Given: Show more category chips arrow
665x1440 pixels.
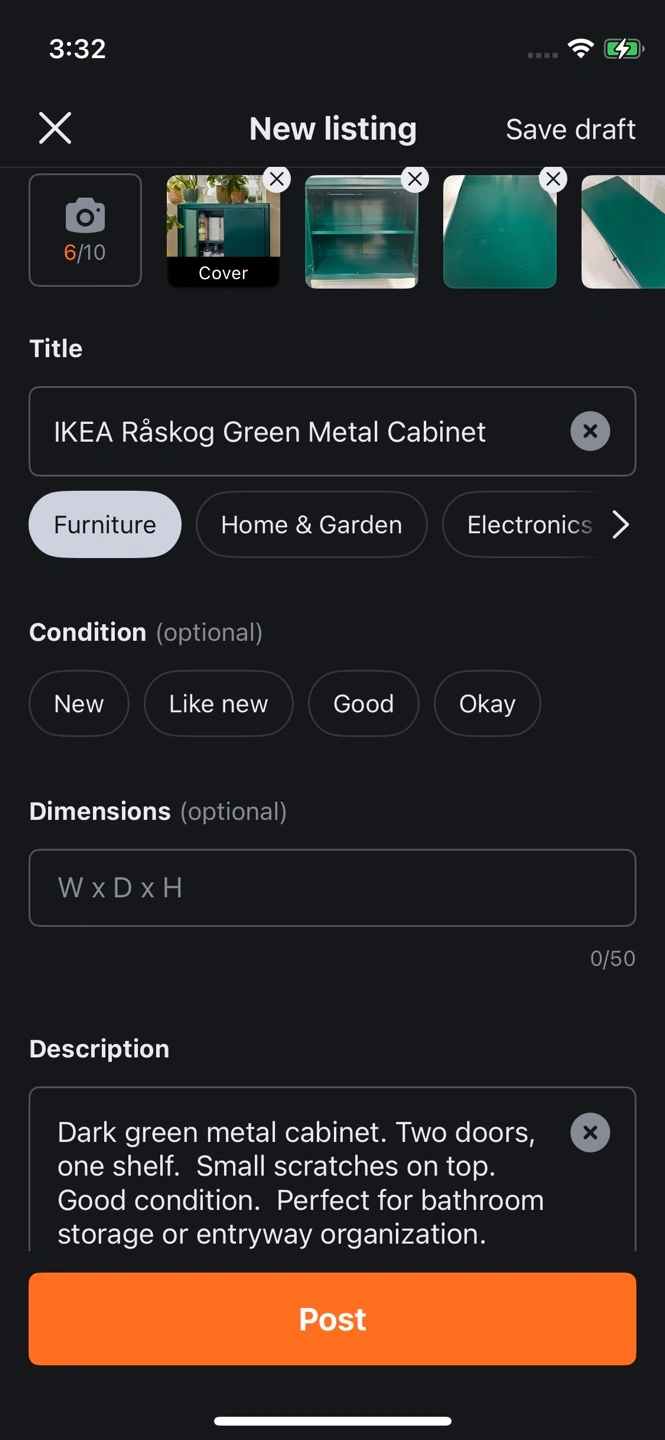Looking at the screenshot, I should pyautogui.click(x=621, y=524).
